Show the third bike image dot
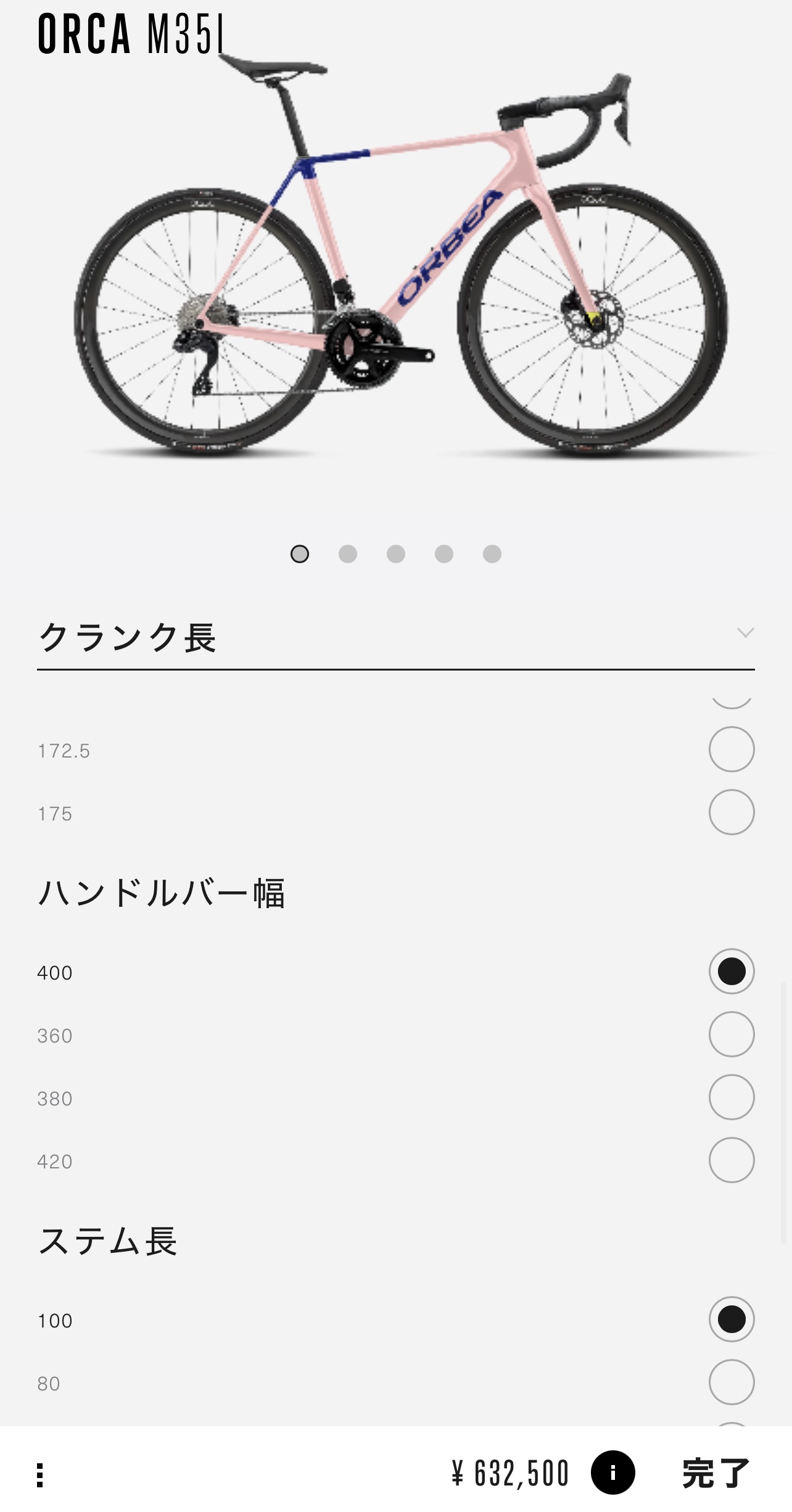This screenshot has height=1512, width=792. [396, 554]
